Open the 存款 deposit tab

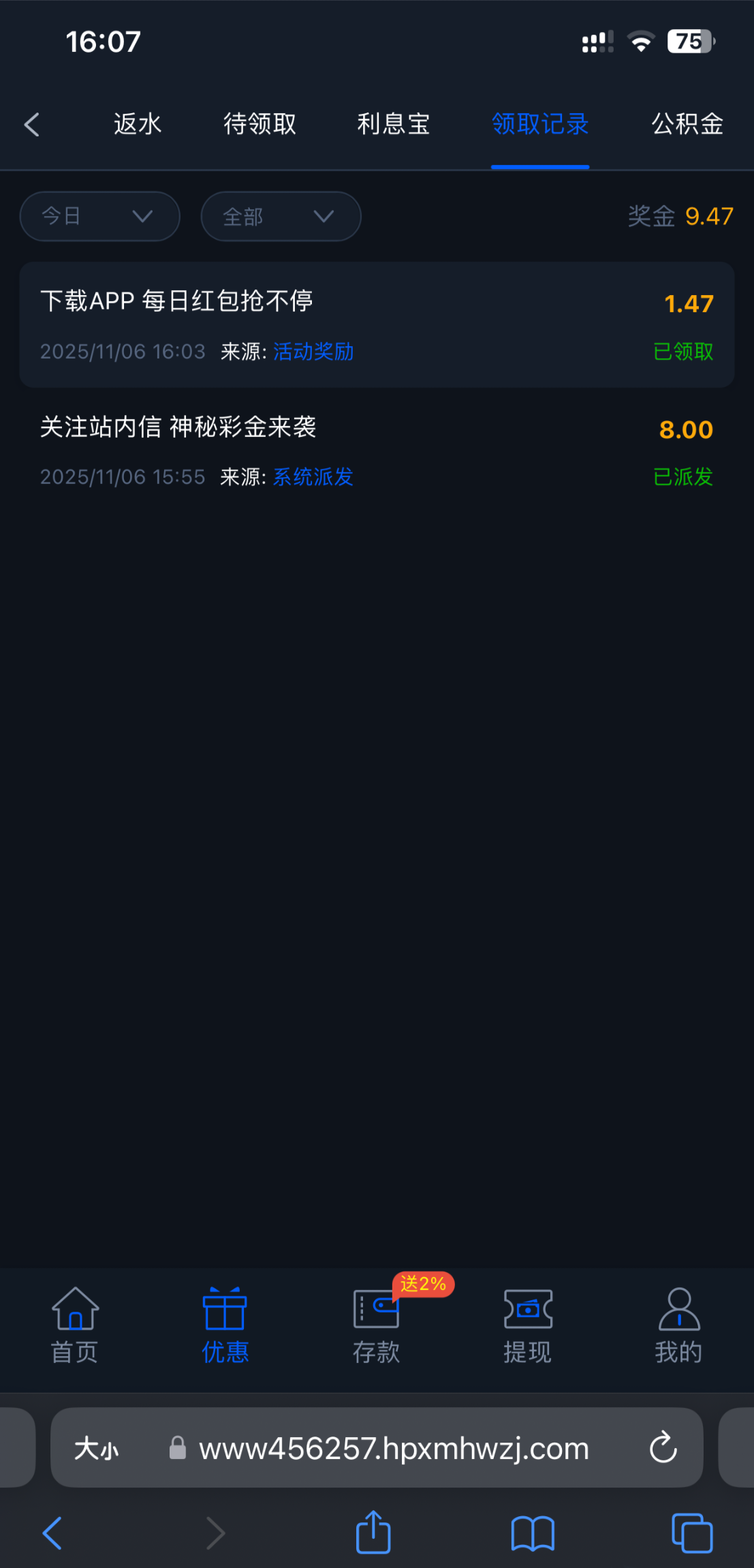point(377,1326)
